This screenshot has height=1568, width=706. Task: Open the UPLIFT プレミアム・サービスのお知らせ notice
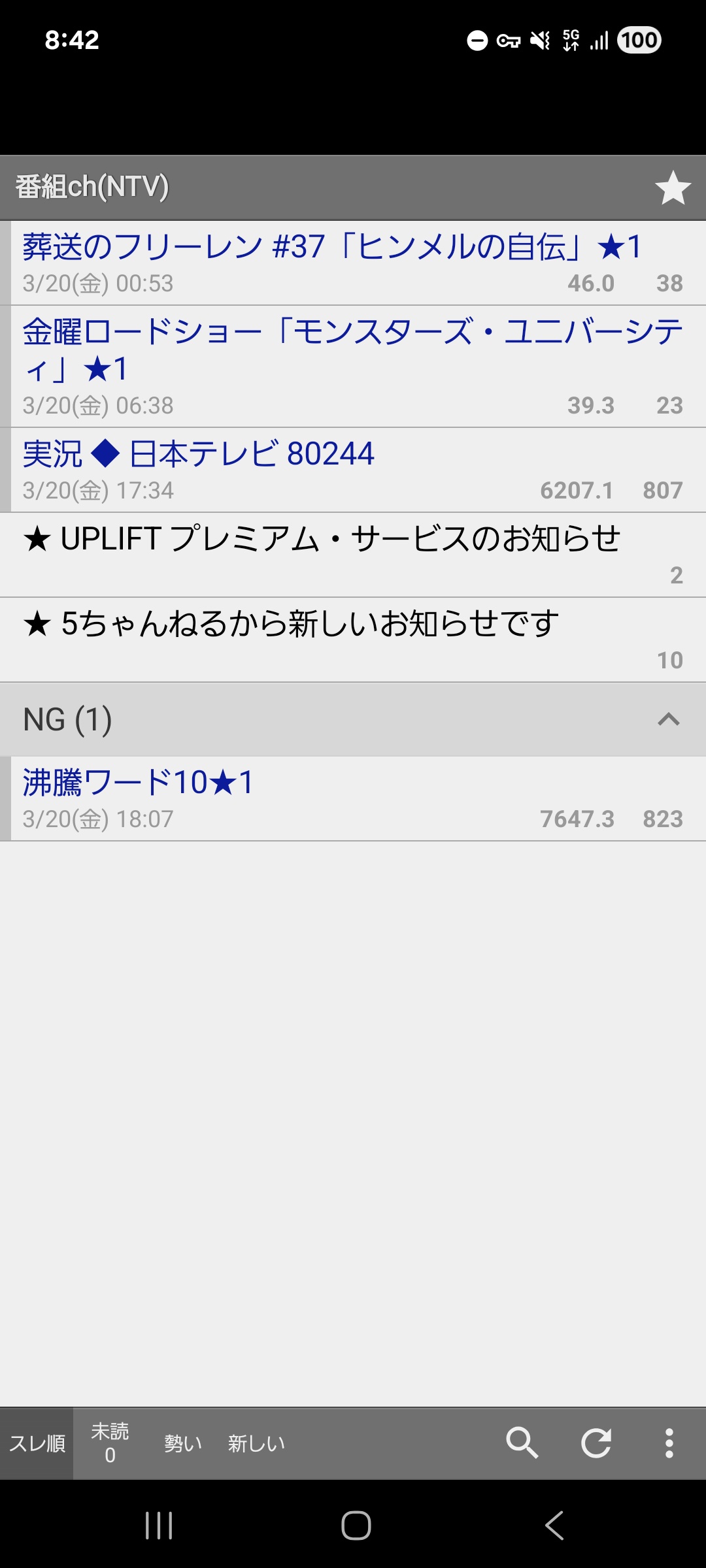pos(353,554)
